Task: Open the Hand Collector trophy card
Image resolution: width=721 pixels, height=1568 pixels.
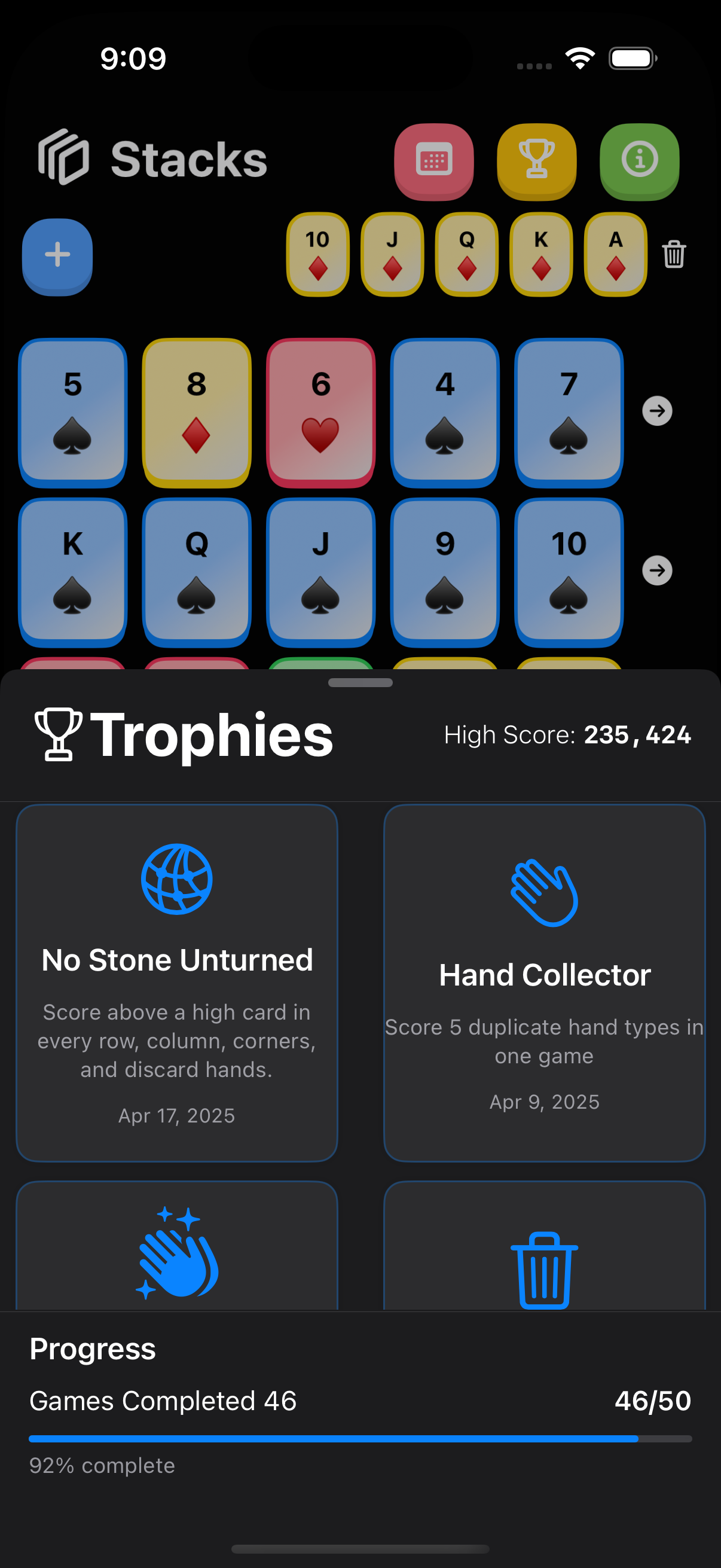Action: point(544,983)
